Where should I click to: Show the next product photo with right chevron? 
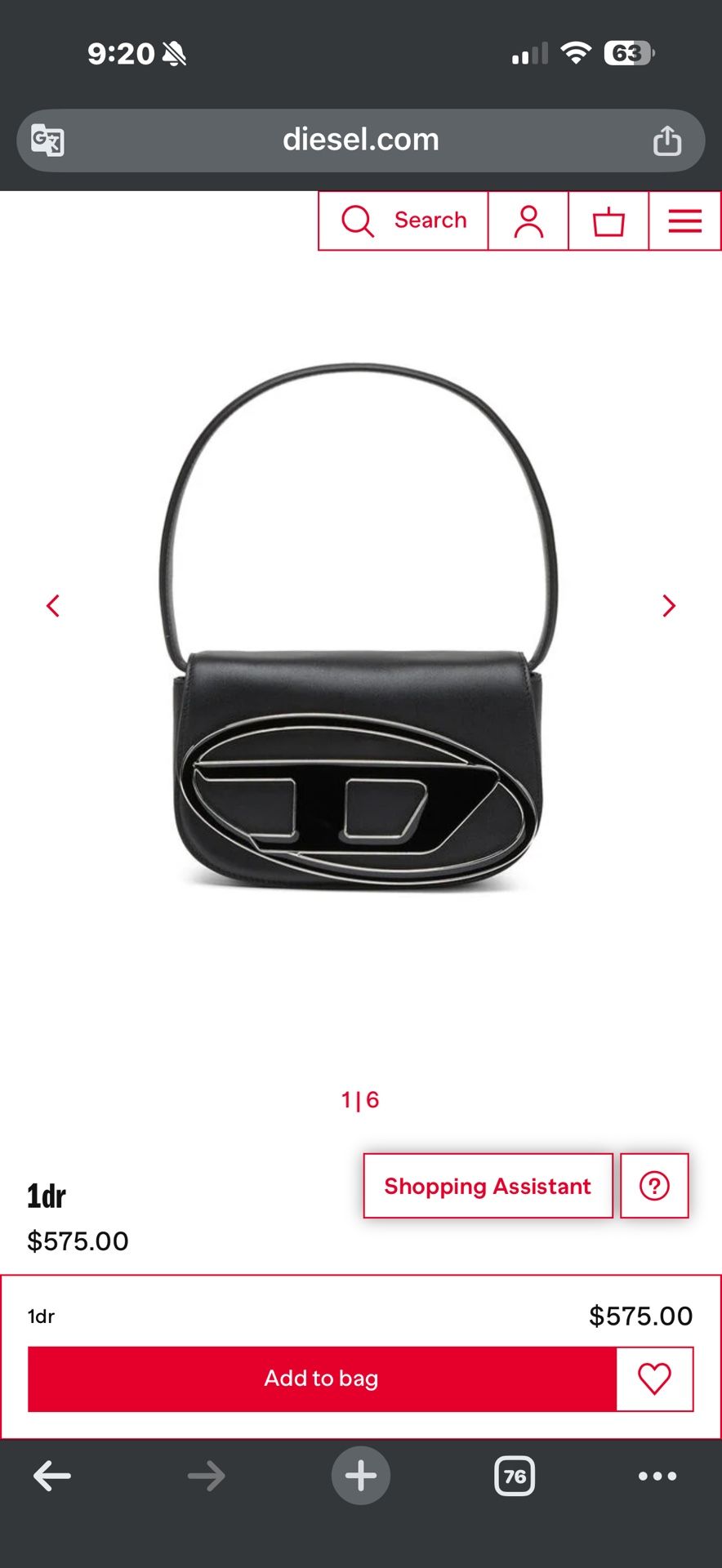668,605
